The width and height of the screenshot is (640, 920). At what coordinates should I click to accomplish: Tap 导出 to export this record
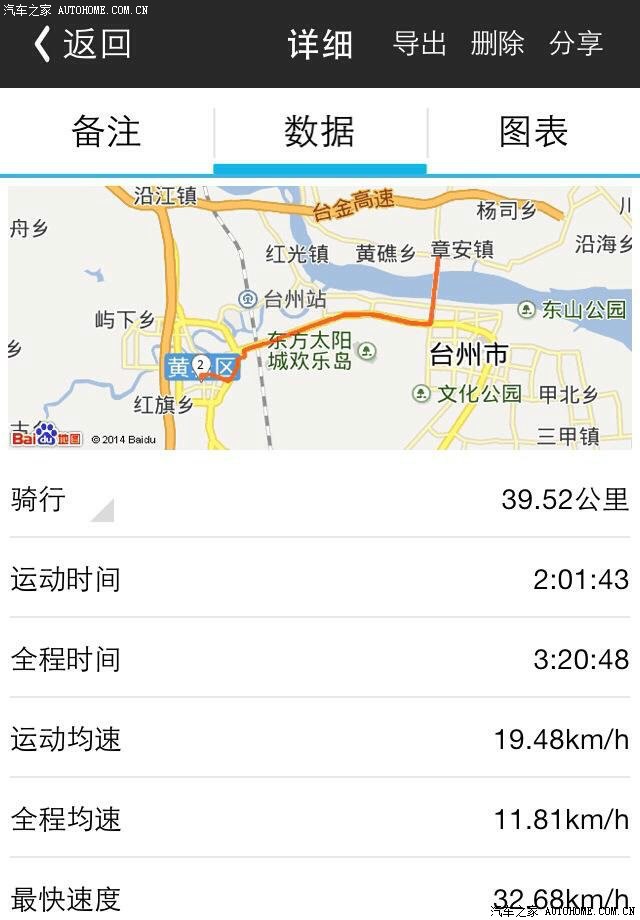pos(419,44)
